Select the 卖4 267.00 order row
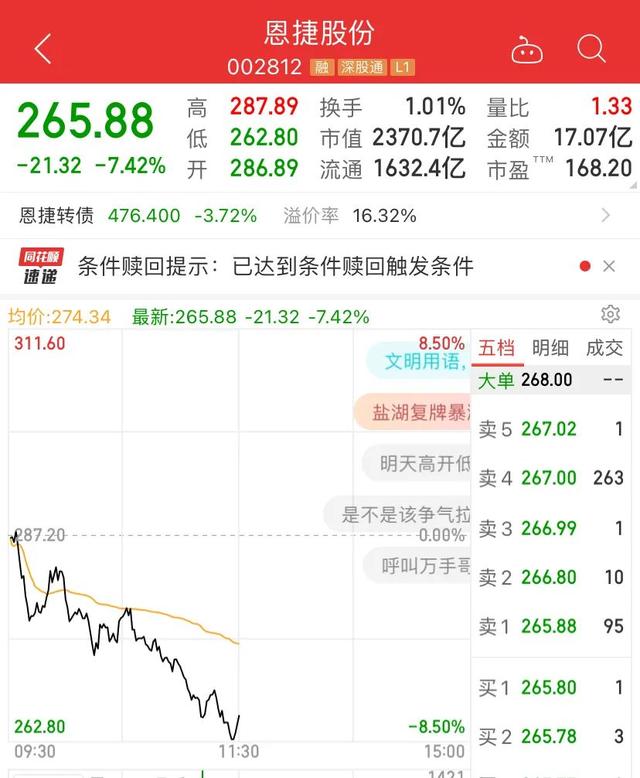Image resolution: width=640 pixels, height=778 pixels. click(x=552, y=479)
